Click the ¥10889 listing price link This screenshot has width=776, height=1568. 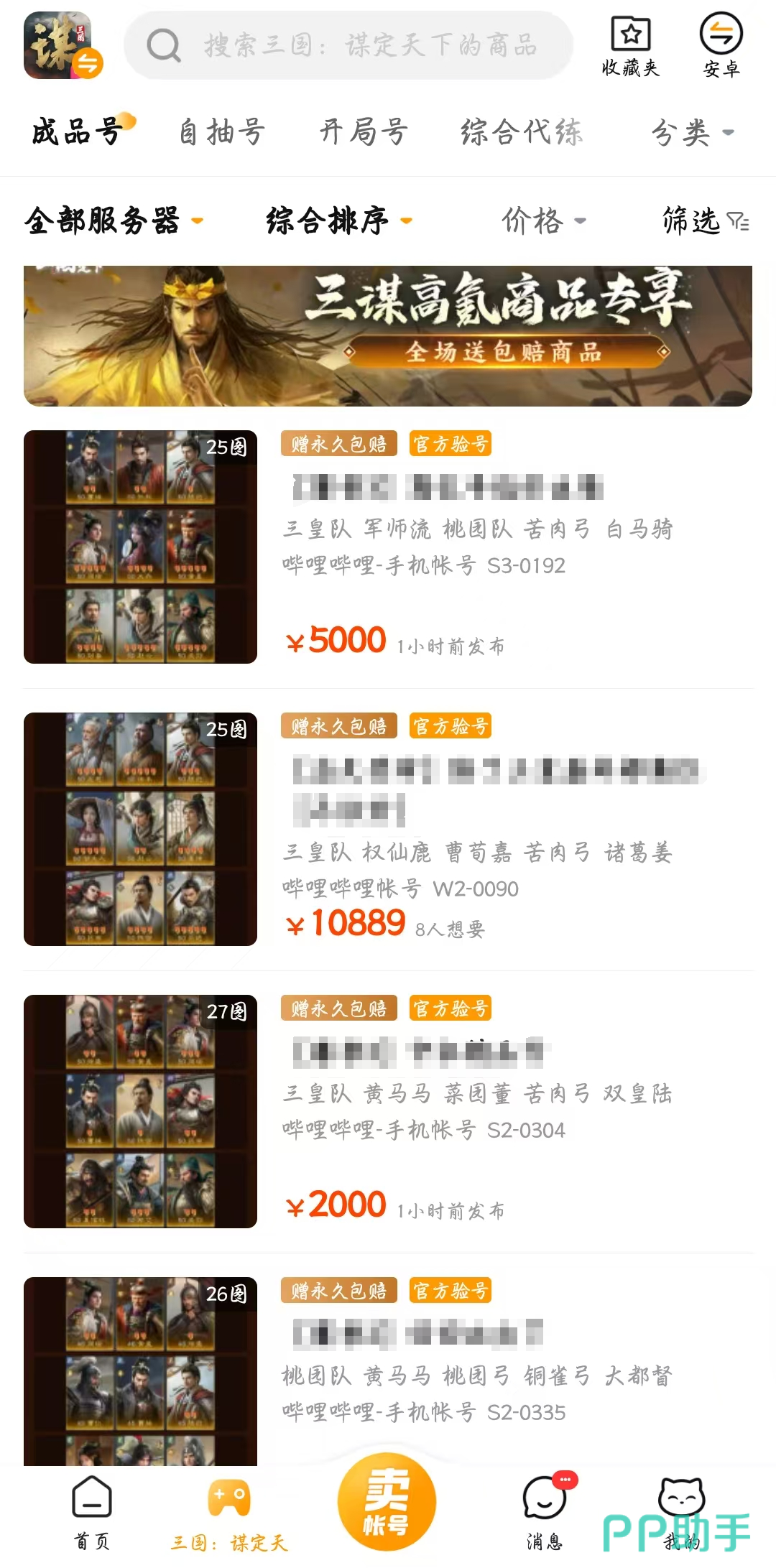(347, 922)
